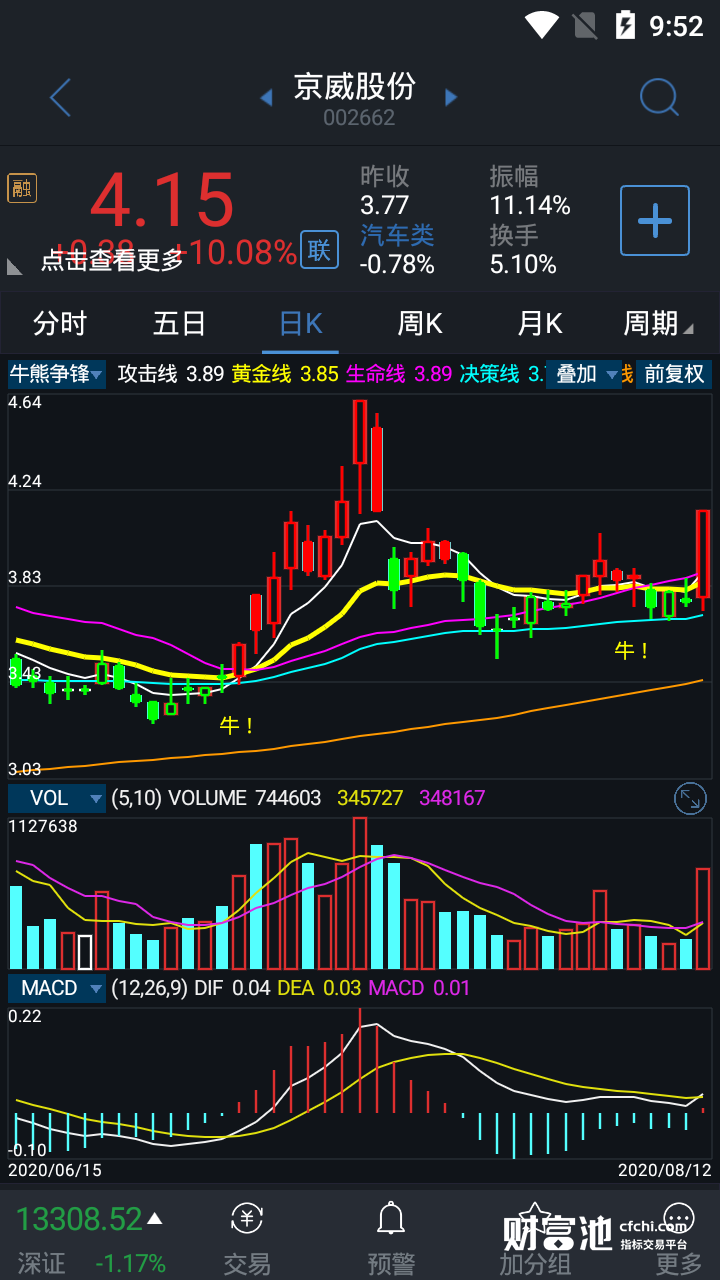This screenshot has width=720, height=1280.
Task: Expand the chart to full screen
Action: pyautogui.click(x=690, y=798)
